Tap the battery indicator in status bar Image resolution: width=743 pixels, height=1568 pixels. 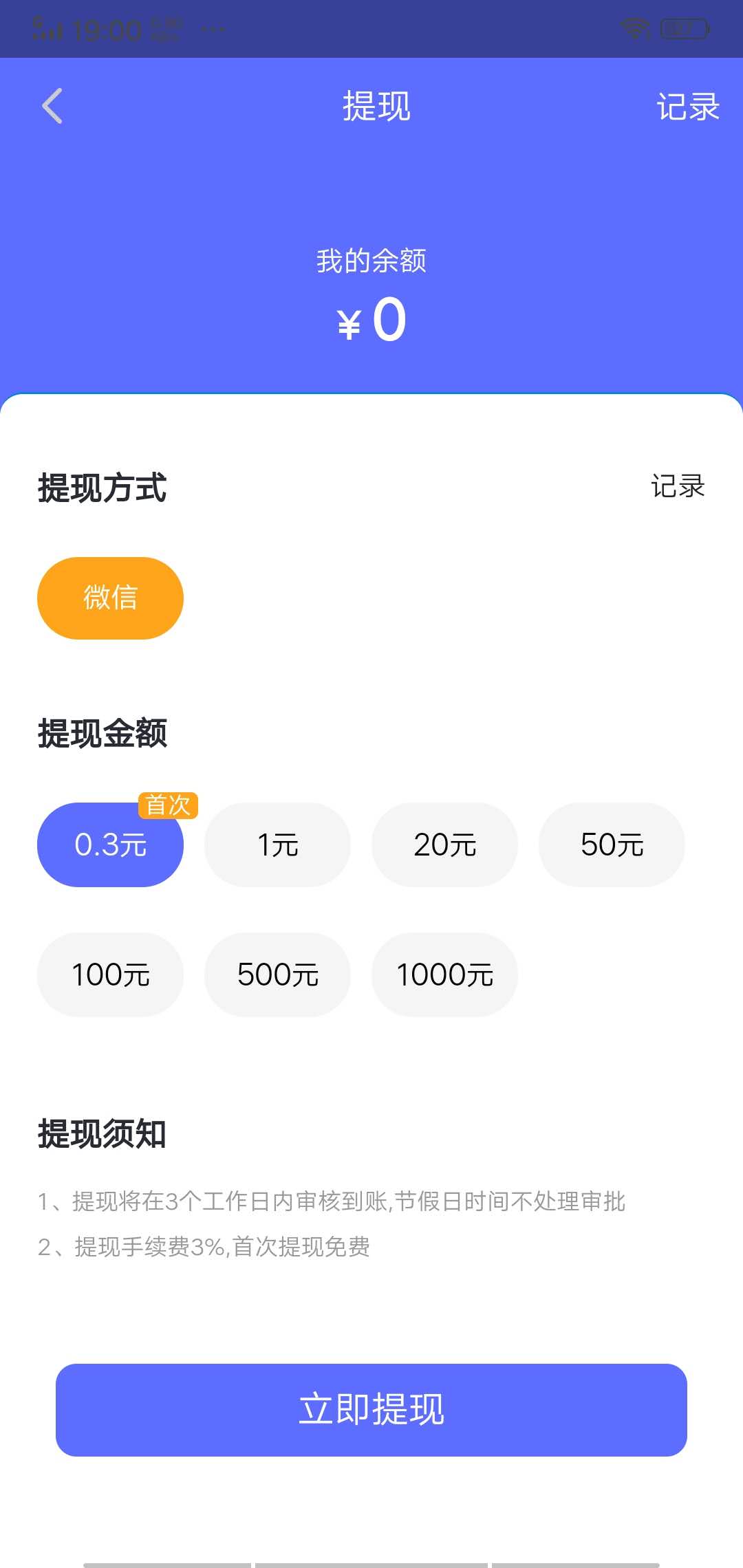point(685,29)
